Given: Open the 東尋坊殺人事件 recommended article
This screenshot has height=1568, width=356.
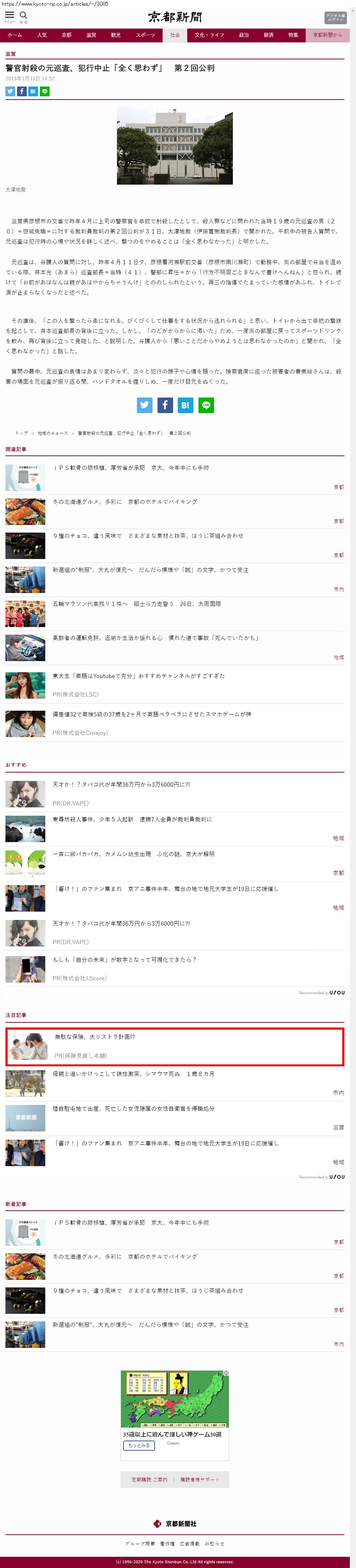Looking at the screenshot, I should [x=132, y=819].
